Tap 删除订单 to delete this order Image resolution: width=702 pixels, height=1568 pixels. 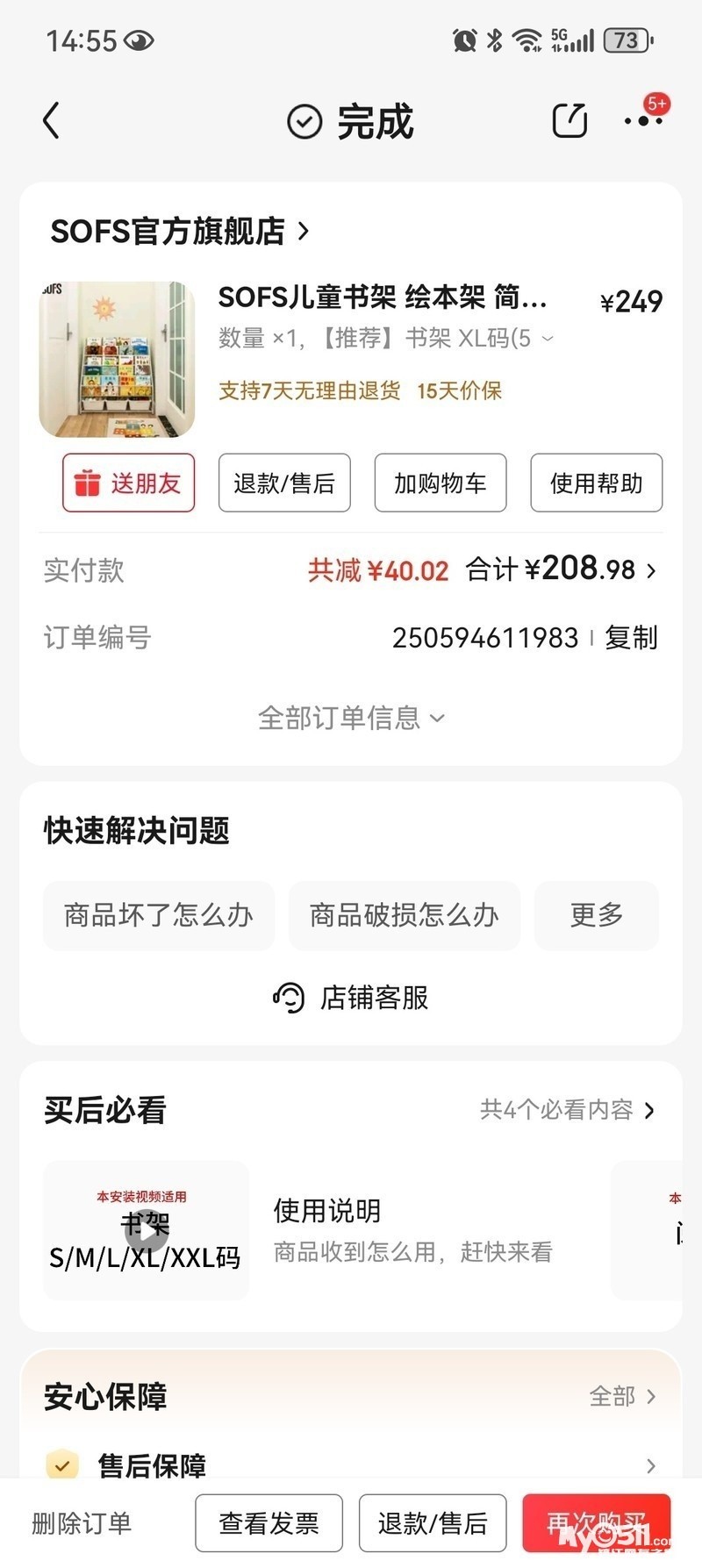tap(82, 1523)
